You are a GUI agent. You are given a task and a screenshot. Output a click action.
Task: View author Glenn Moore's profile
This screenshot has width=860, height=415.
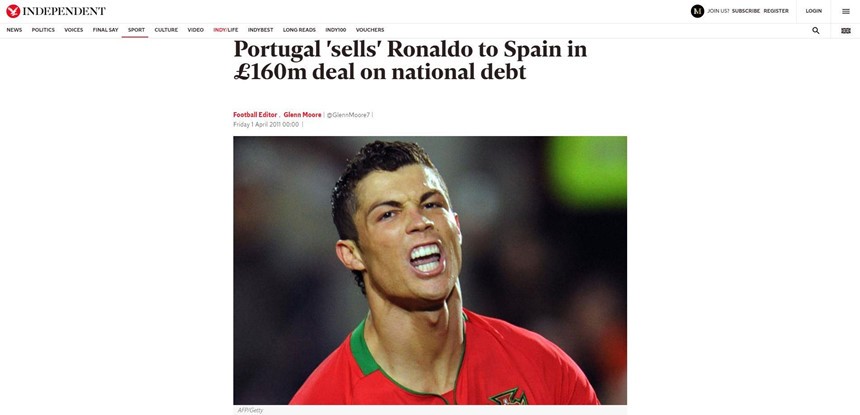click(x=302, y=115)
